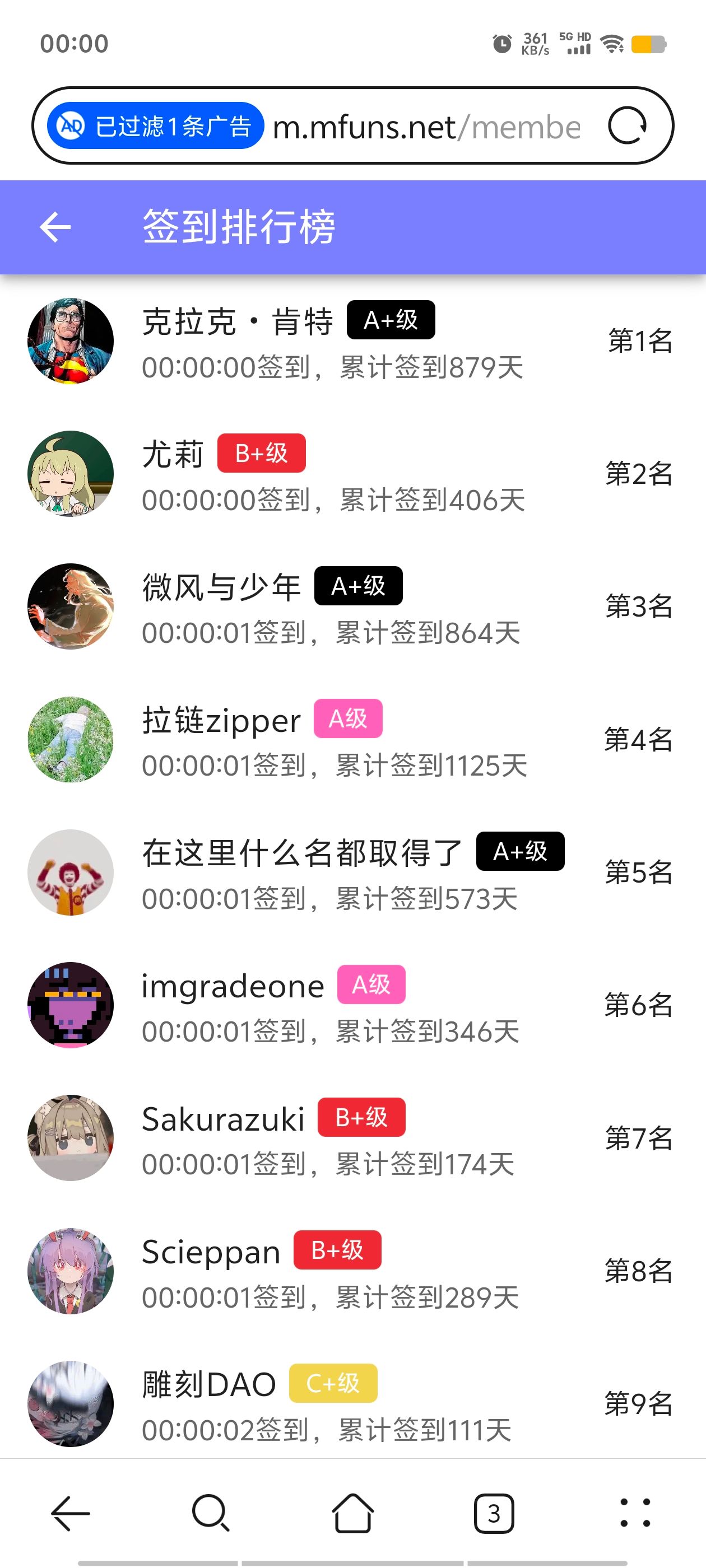Tap the home icon in the bottom navigation
The width and height of the screenshot is (706, 1568).
(352, 1513)
